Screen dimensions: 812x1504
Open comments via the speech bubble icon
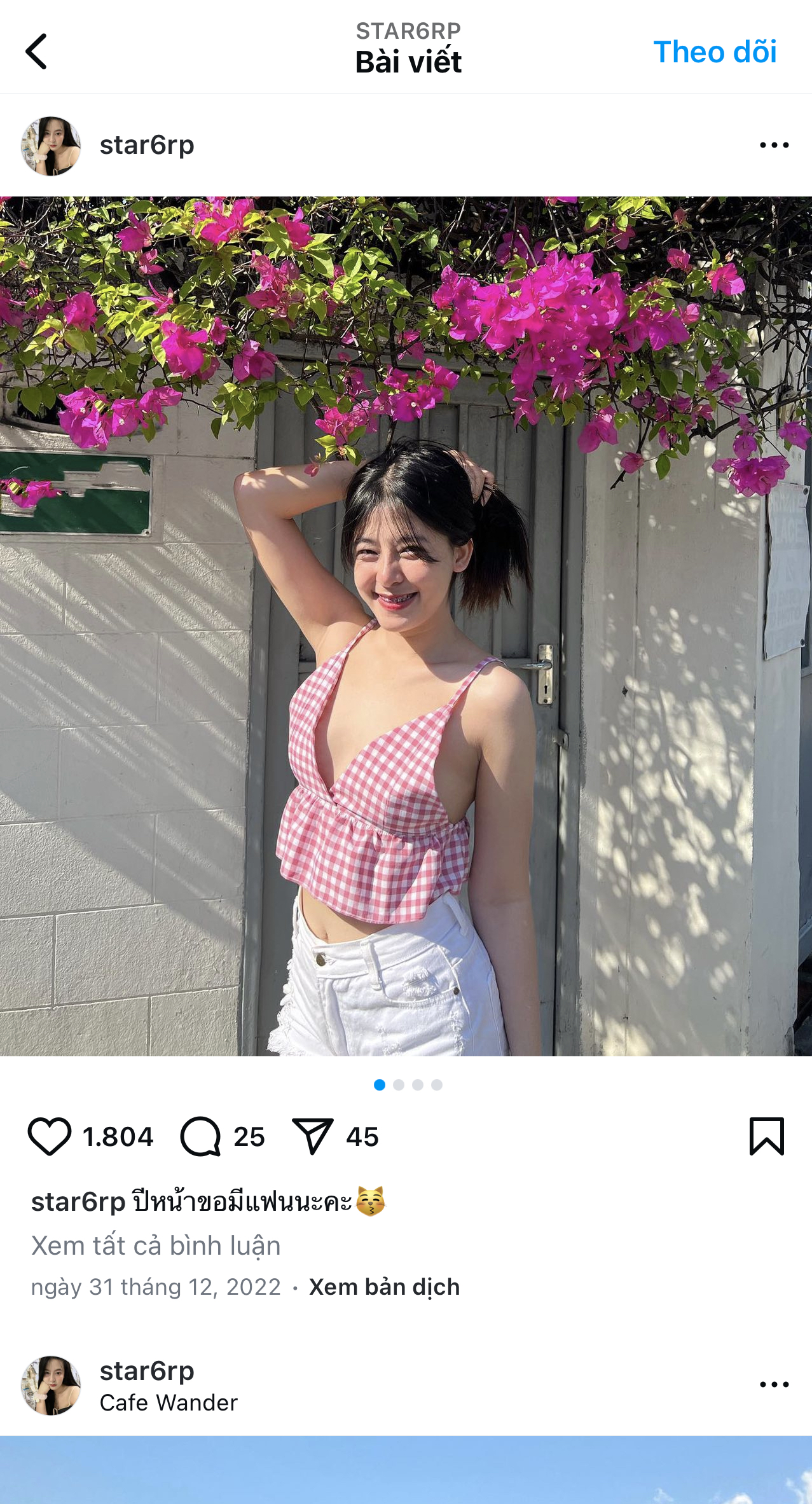pos(200,1136)
